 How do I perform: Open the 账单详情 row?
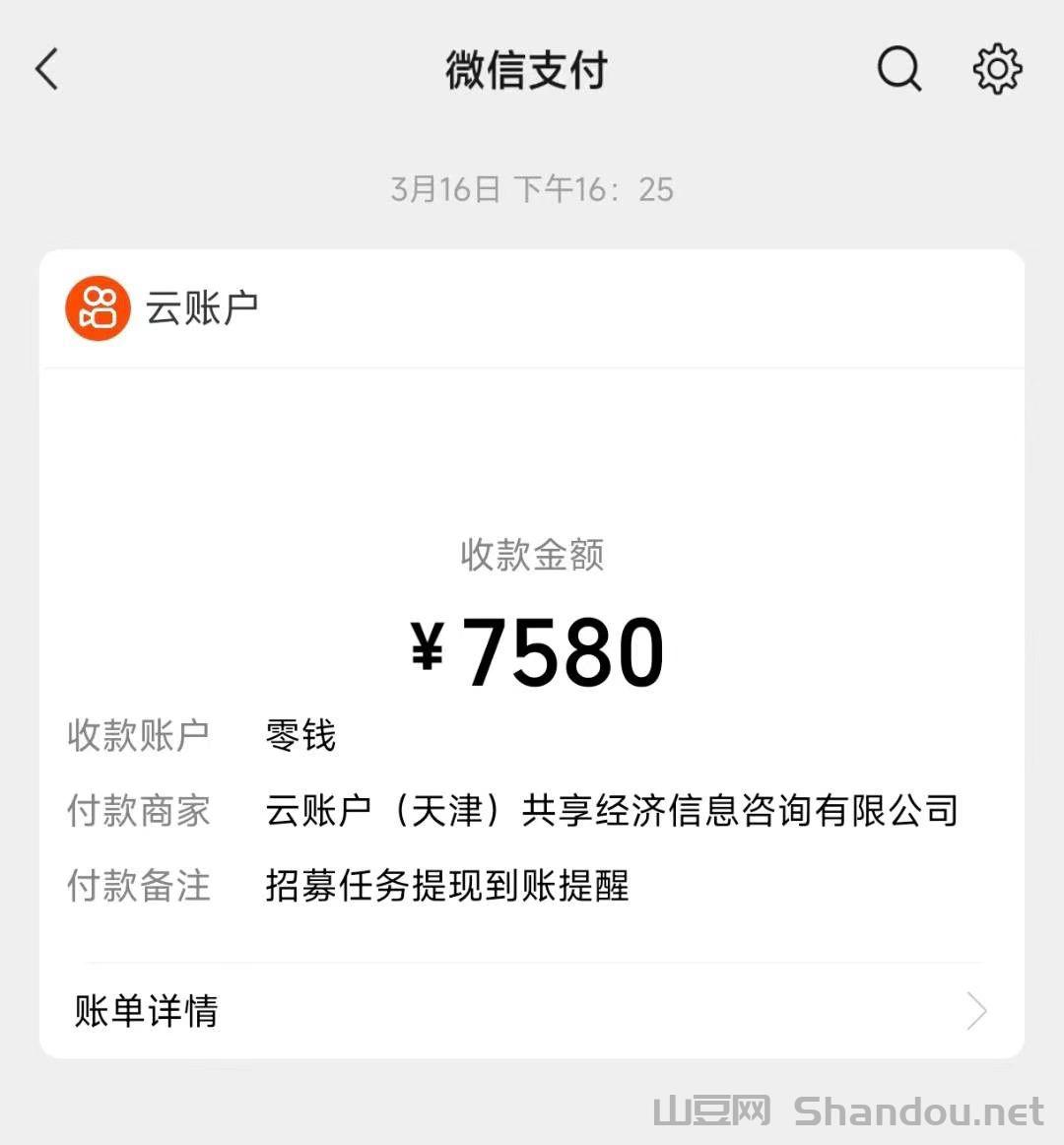point(145,1011)
